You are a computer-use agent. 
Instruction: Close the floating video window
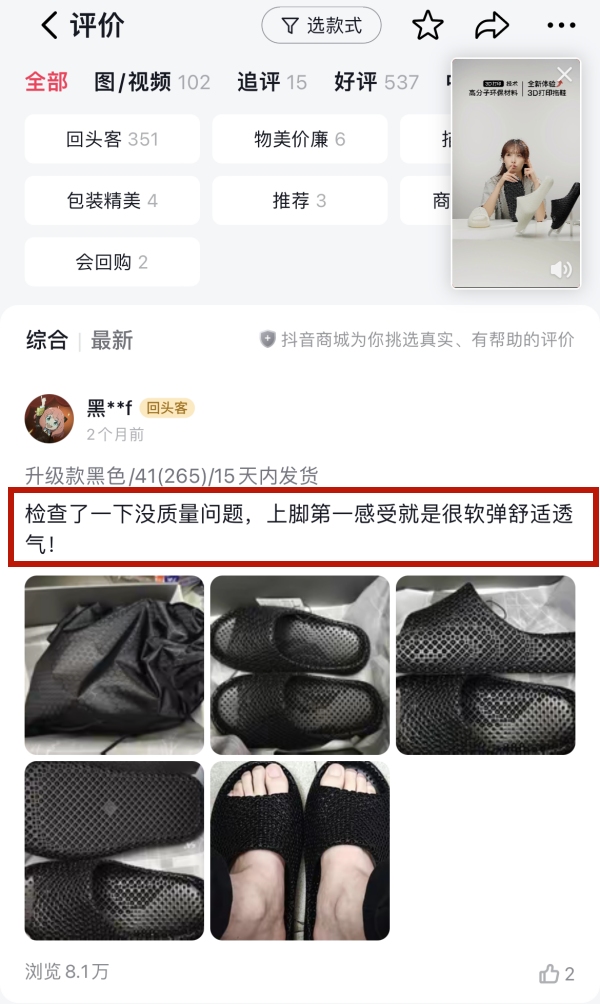(564, 74)
